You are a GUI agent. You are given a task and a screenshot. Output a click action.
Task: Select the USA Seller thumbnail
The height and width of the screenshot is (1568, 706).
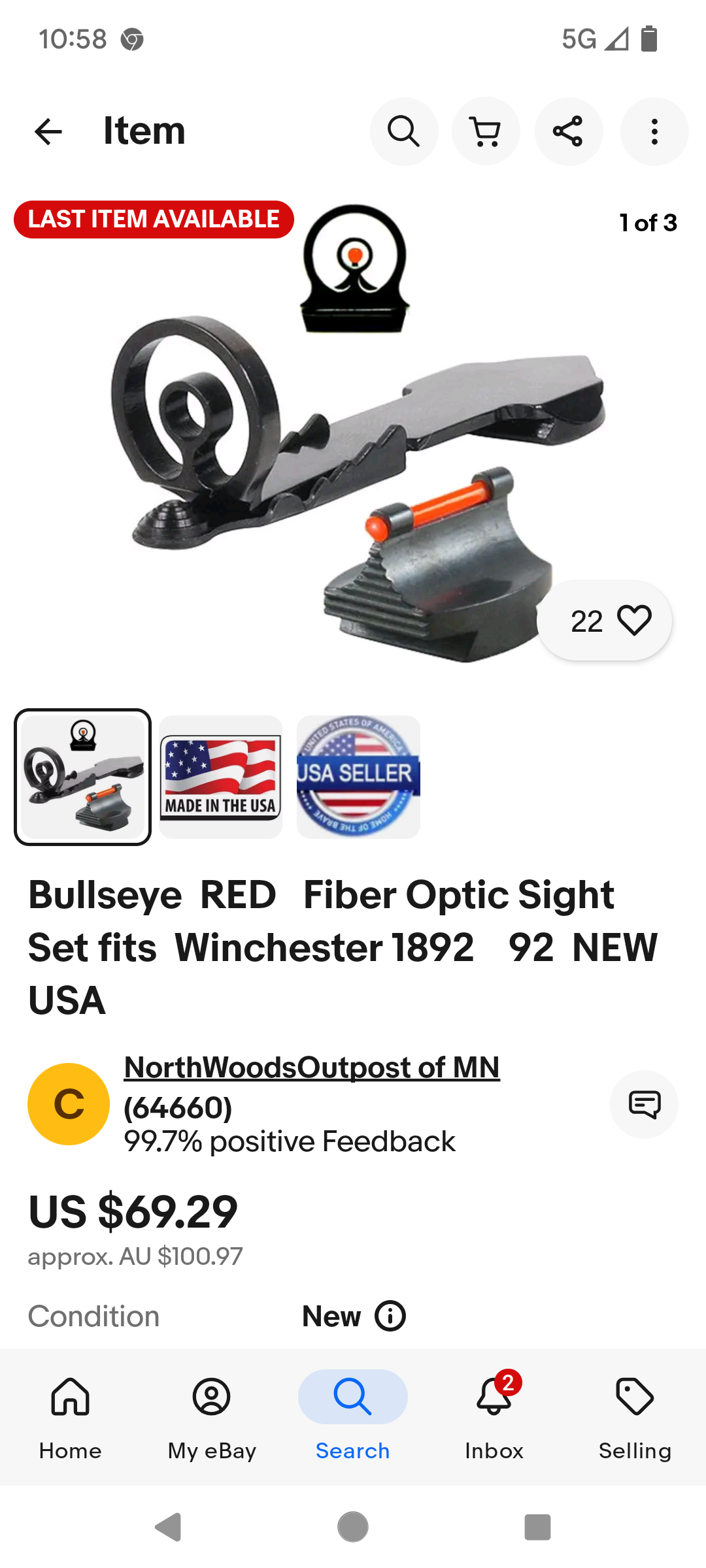point(358,777)
